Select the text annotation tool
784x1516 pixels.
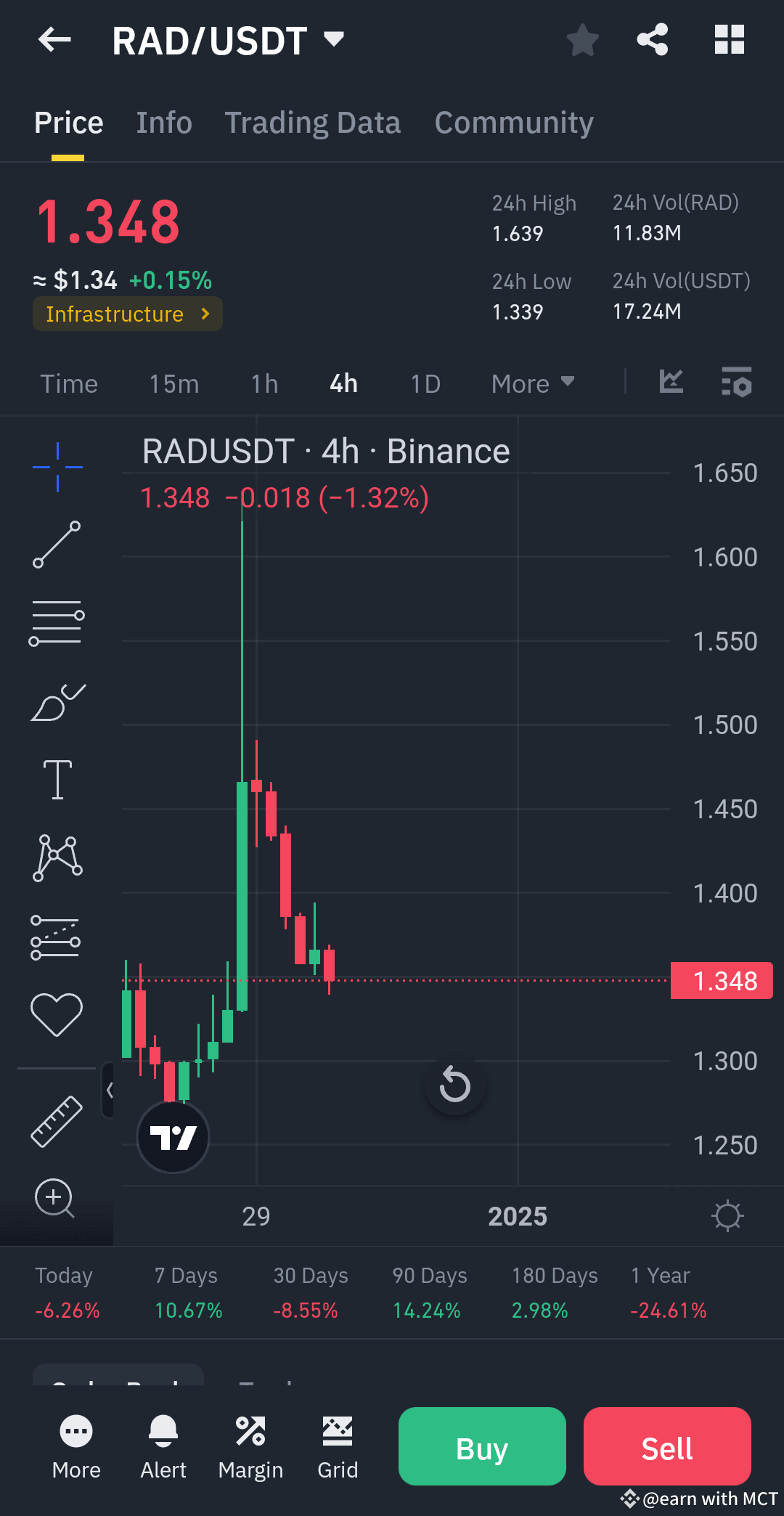pyautogui.click(x=57, y=778)
